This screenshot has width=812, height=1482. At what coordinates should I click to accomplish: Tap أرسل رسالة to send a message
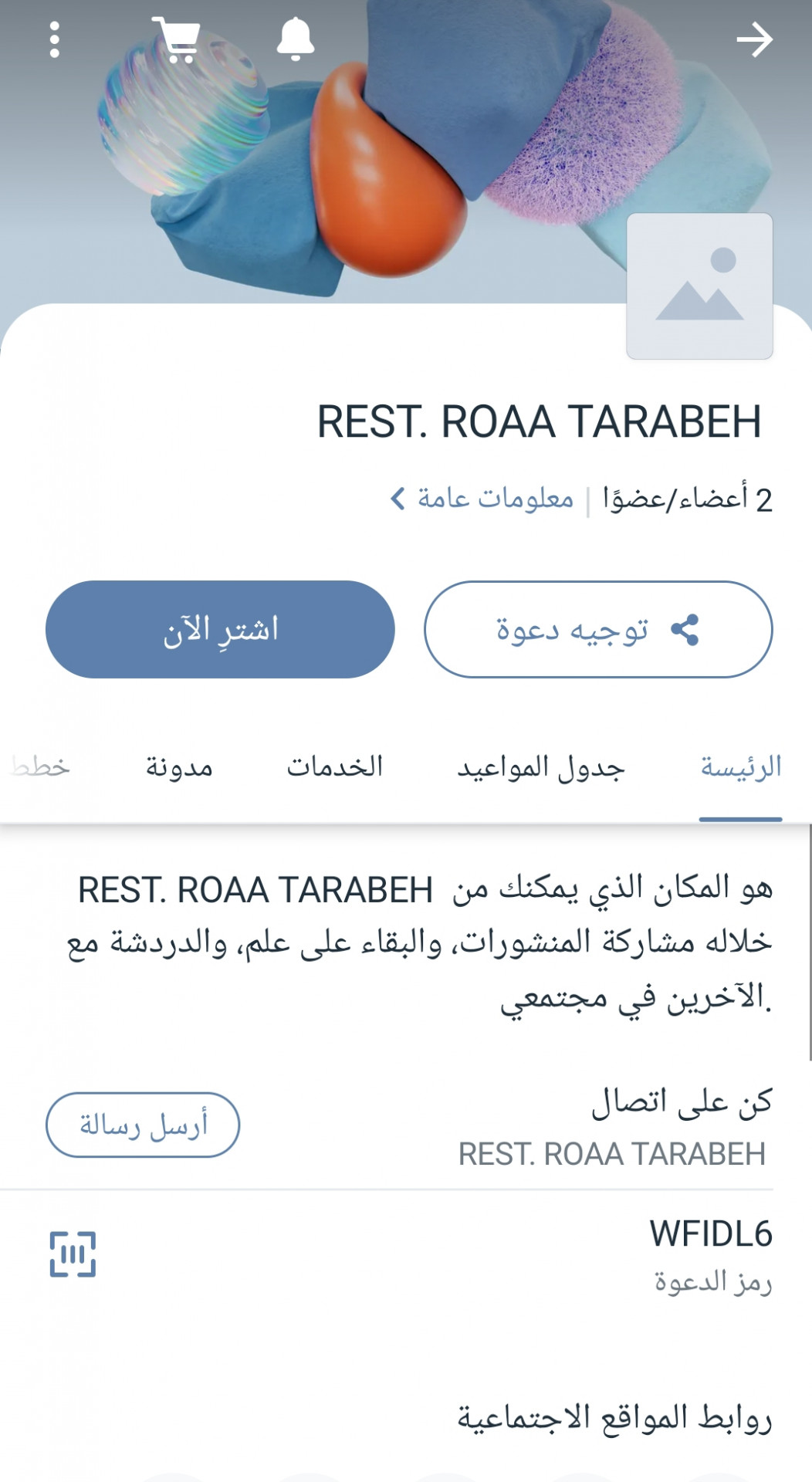143,1125
